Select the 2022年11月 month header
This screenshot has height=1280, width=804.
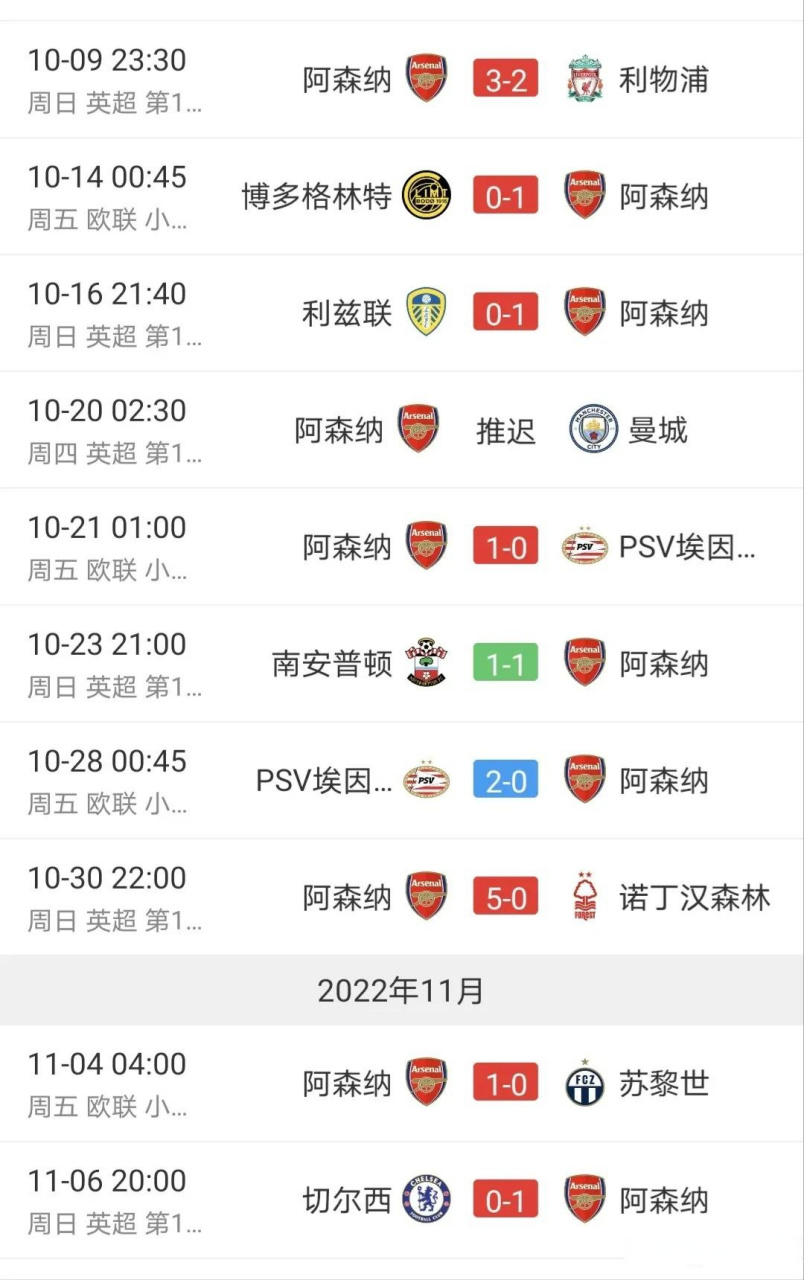pyautogui.click(x=401, y=990)
